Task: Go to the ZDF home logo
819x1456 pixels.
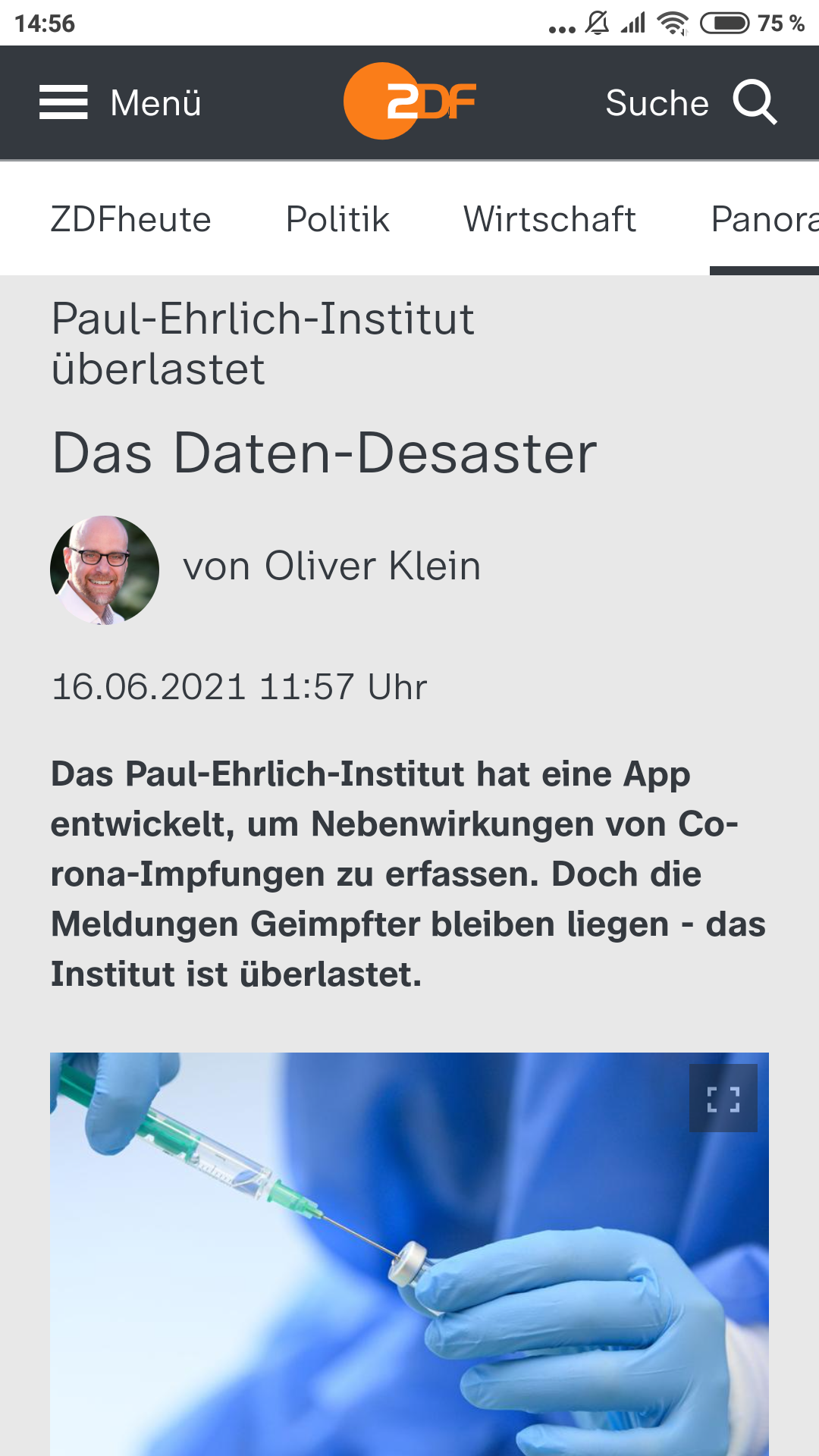Action: pos(409,102)
